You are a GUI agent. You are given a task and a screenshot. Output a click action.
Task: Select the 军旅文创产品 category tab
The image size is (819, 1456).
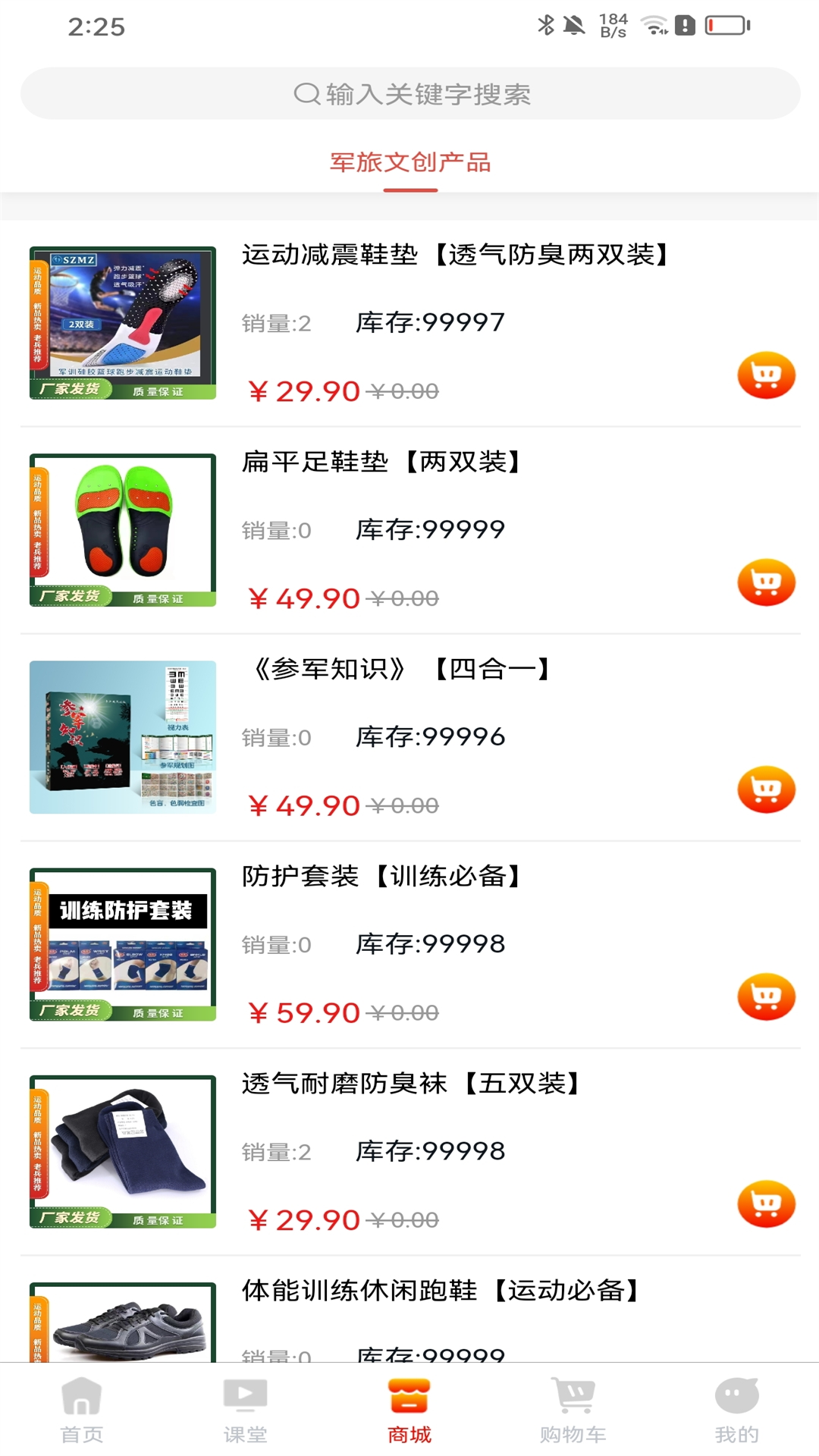tap(409, 162)
